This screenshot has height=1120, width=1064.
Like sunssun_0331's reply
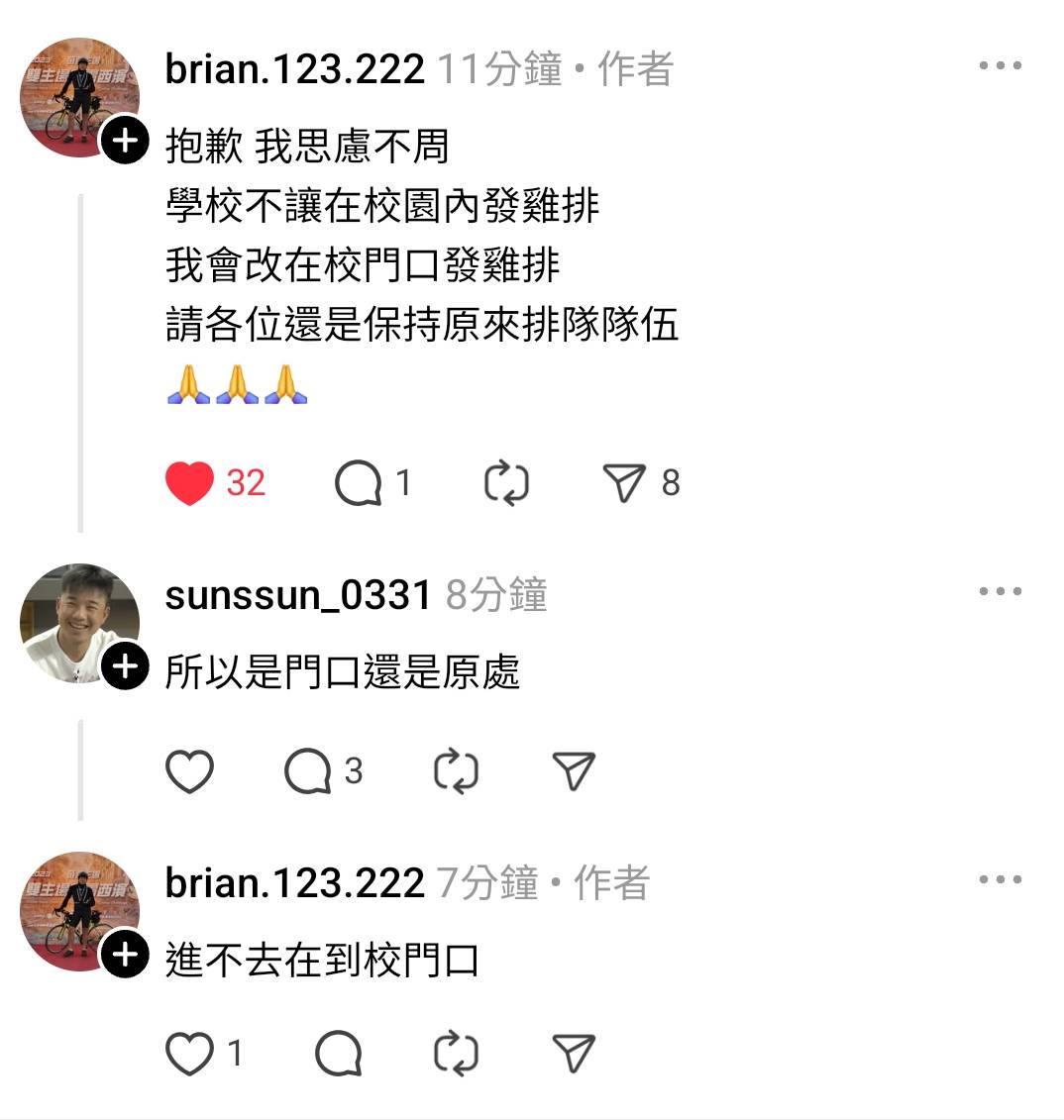tap(189, 771)
